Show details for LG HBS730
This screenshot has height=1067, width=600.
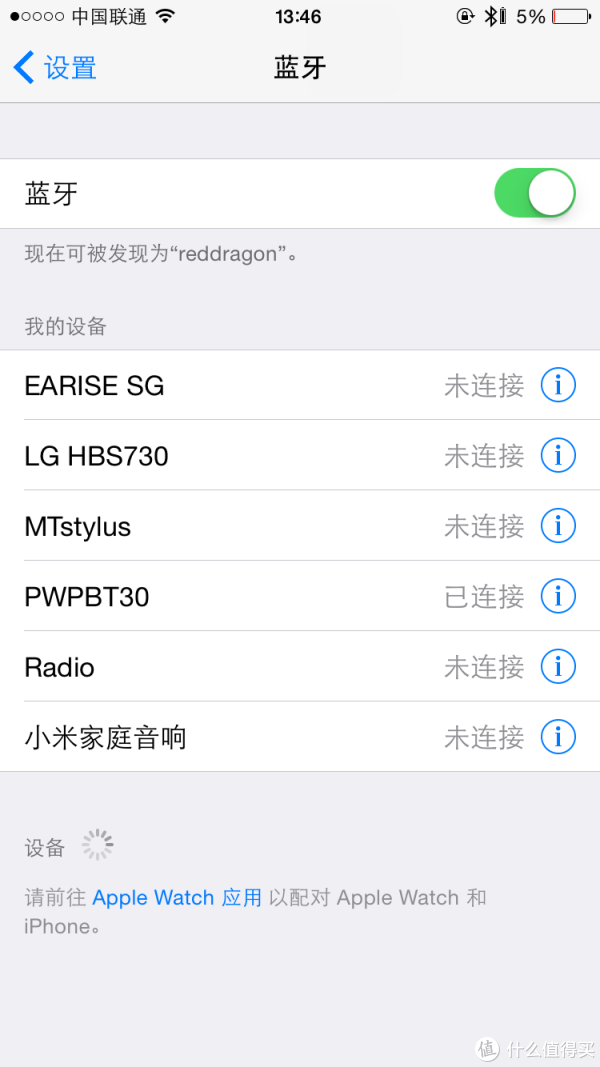558,456
